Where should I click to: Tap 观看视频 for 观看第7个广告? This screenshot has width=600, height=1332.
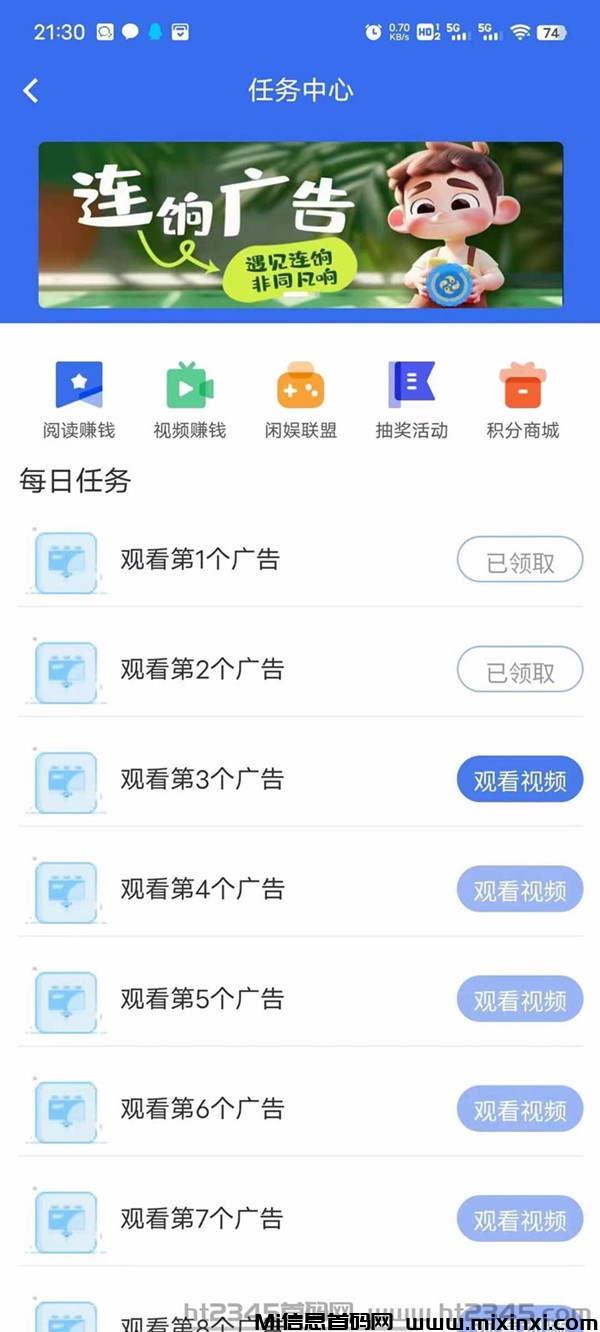point(520,1220)
